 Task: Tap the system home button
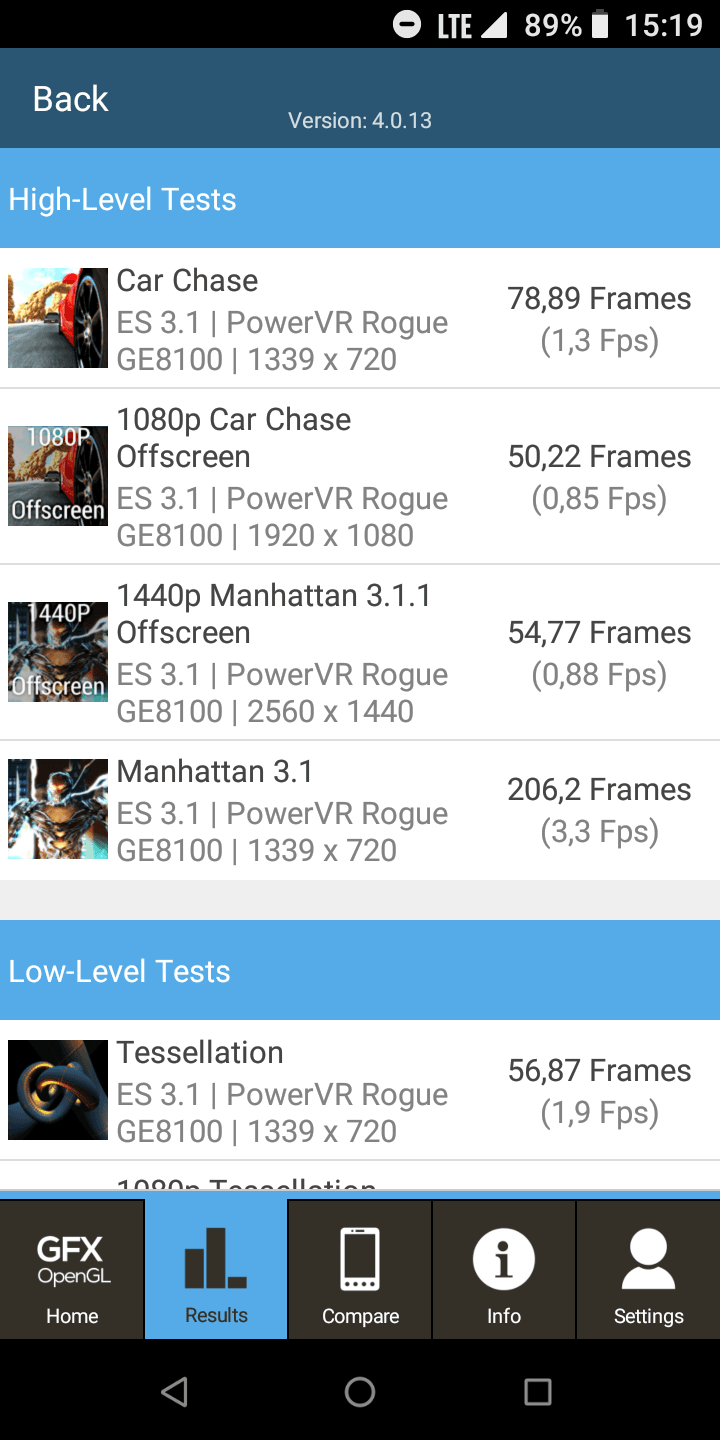click(x=360, y=1391)
